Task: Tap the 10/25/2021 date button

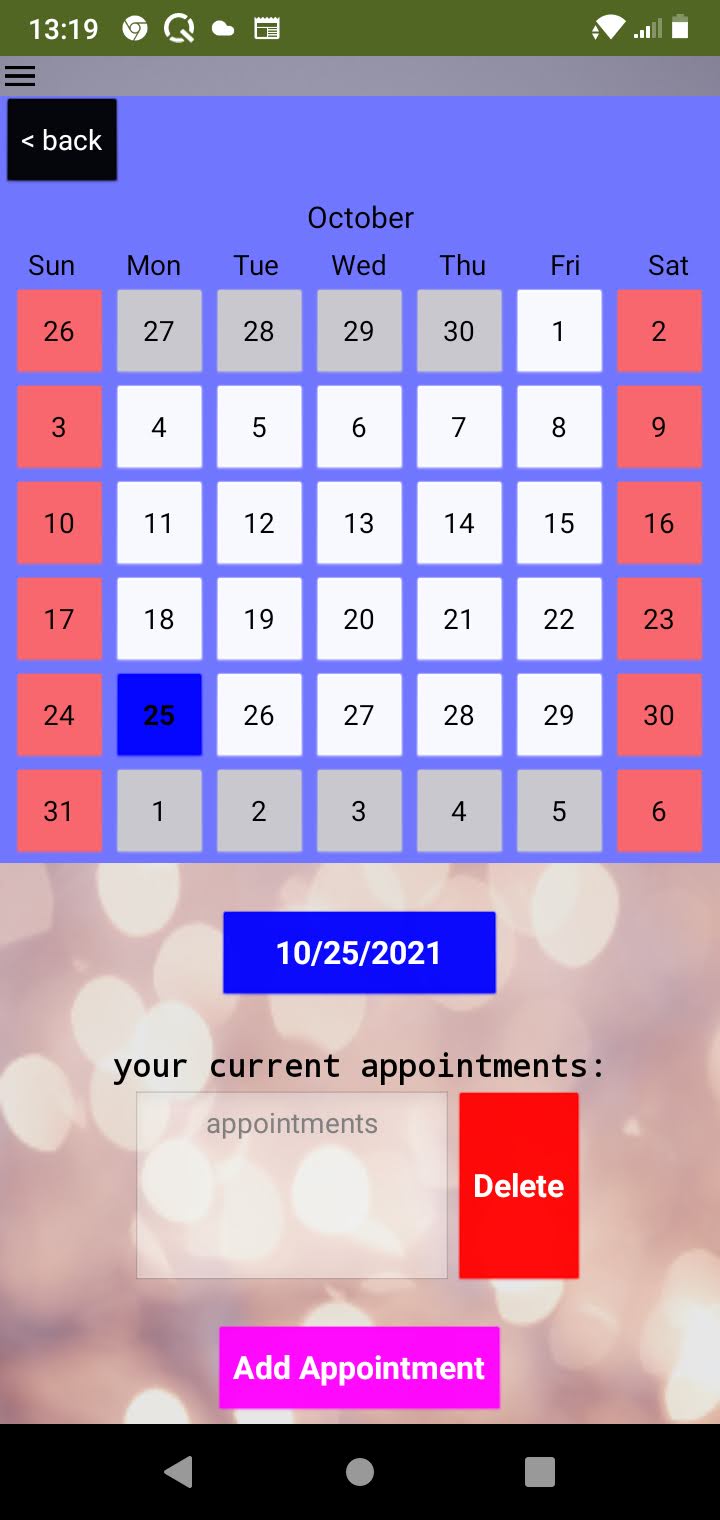Action: pos(359,953)
